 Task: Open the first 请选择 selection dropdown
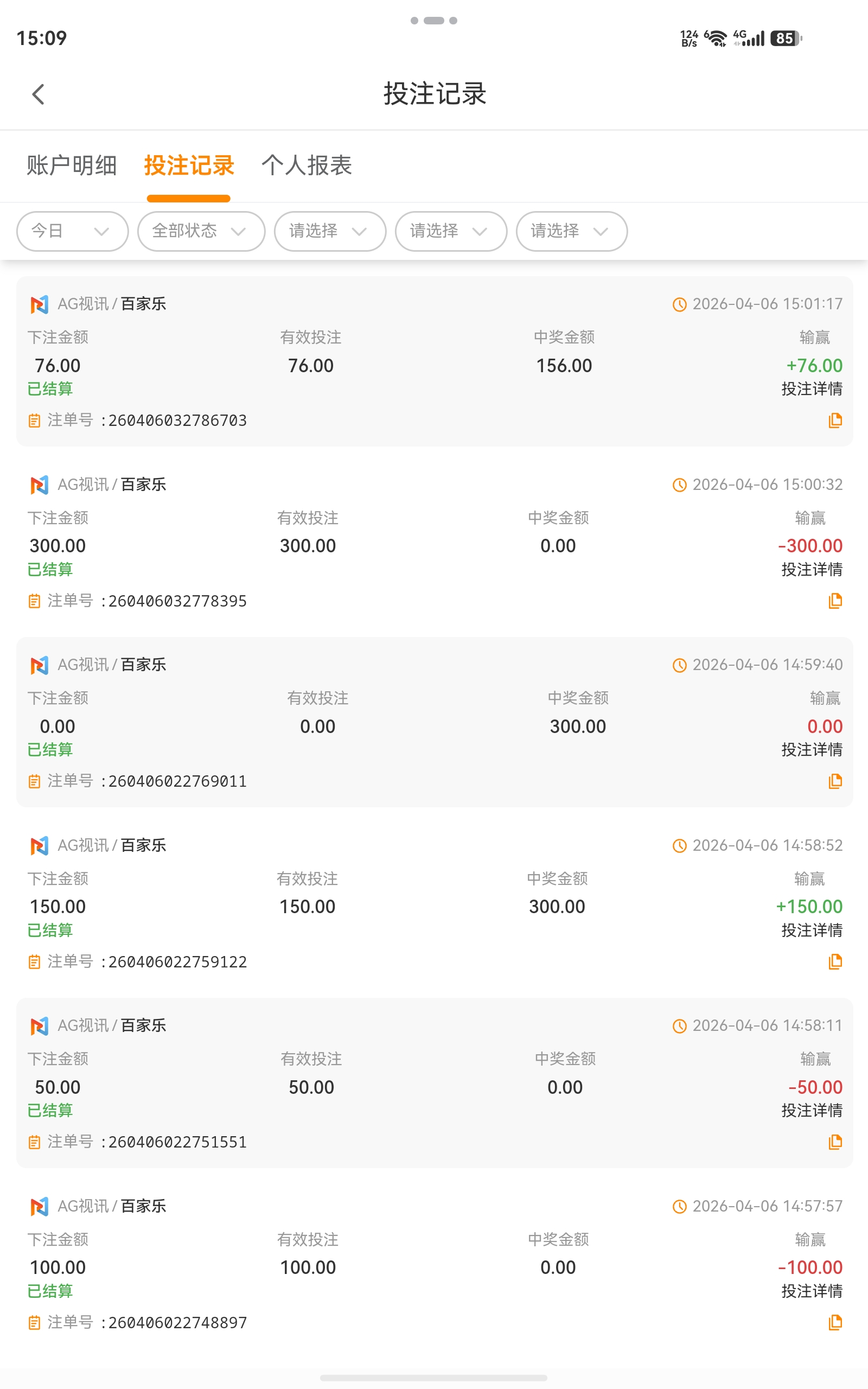pyautogui.click(x=329, y=231)
